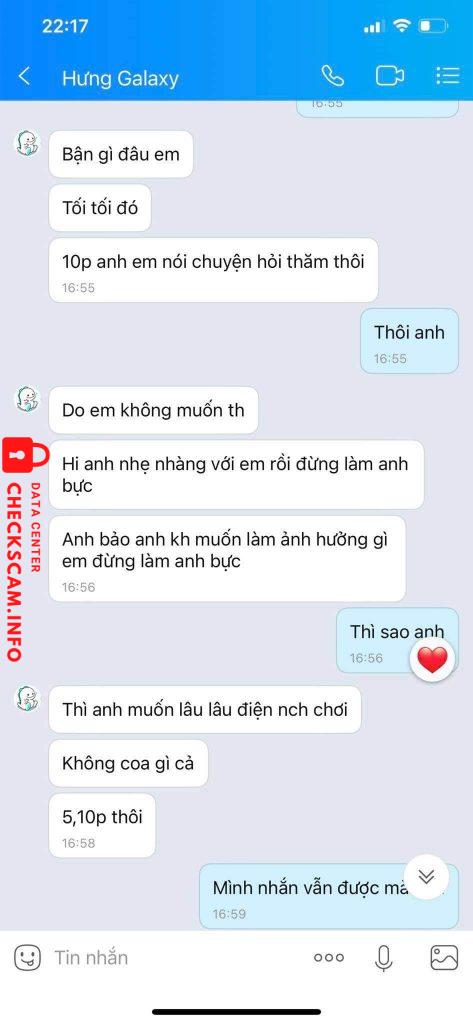The height and width of the screenshot is (1024, 473).
Task: Focus the Tin nhắn message field
Action: pos(176,958)
